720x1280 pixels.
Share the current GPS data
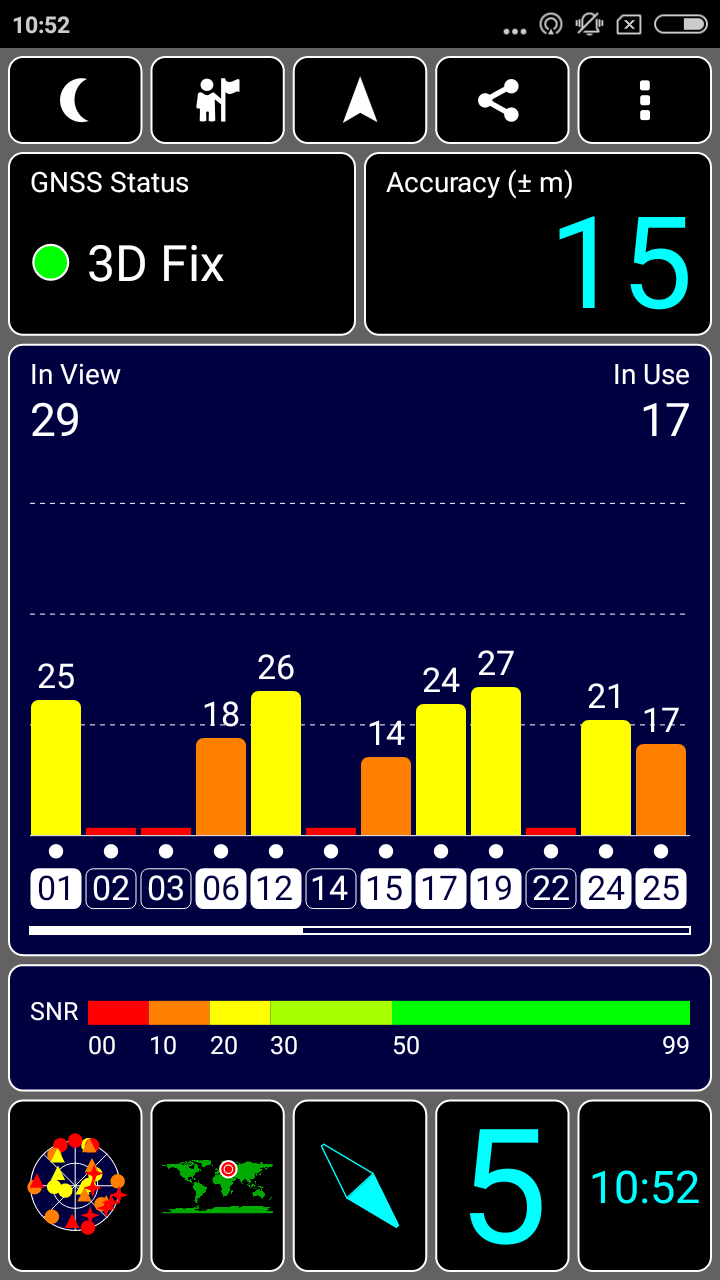pos(502,100)
